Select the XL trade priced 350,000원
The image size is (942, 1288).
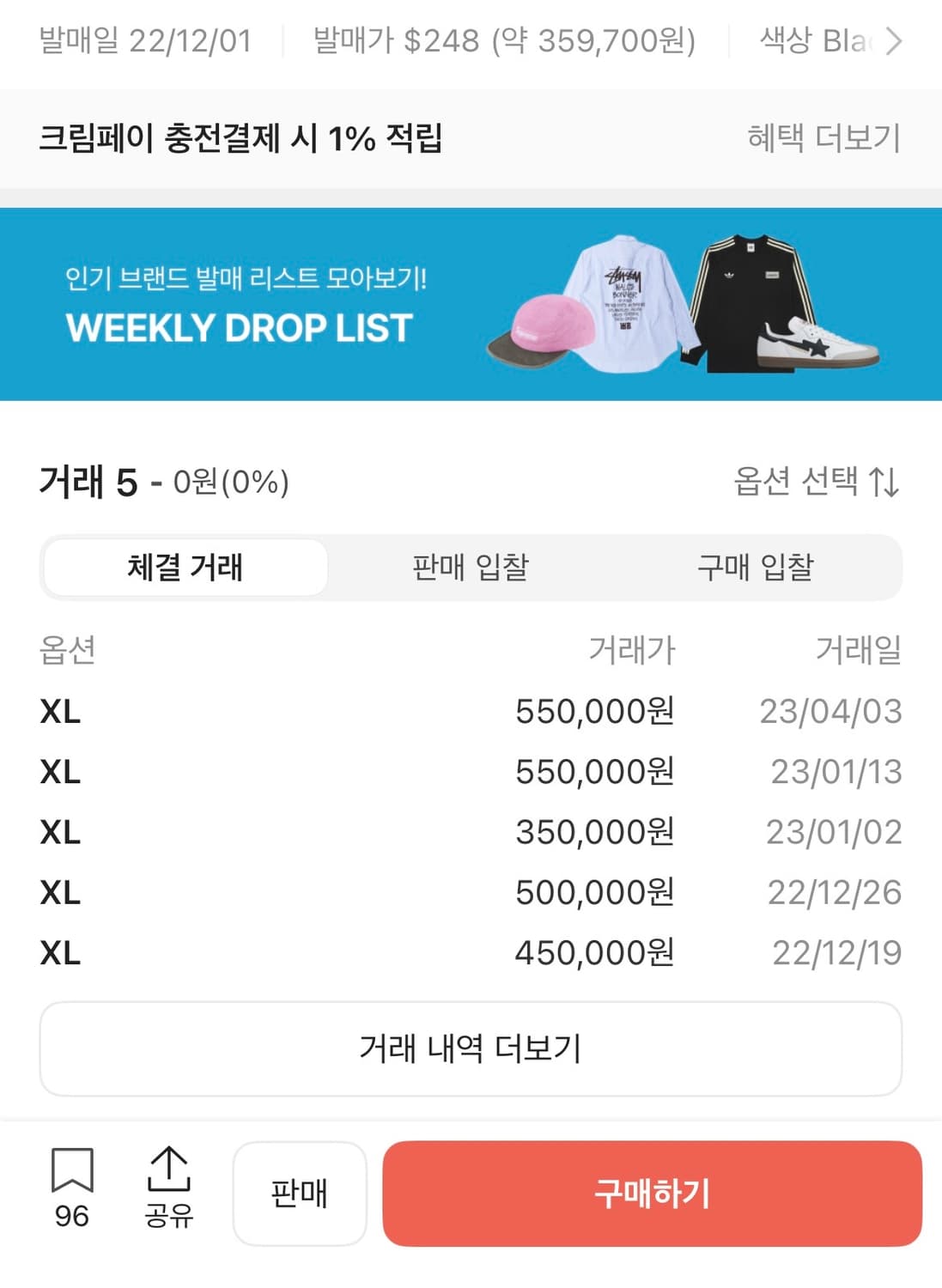click(x=471, y=832)
